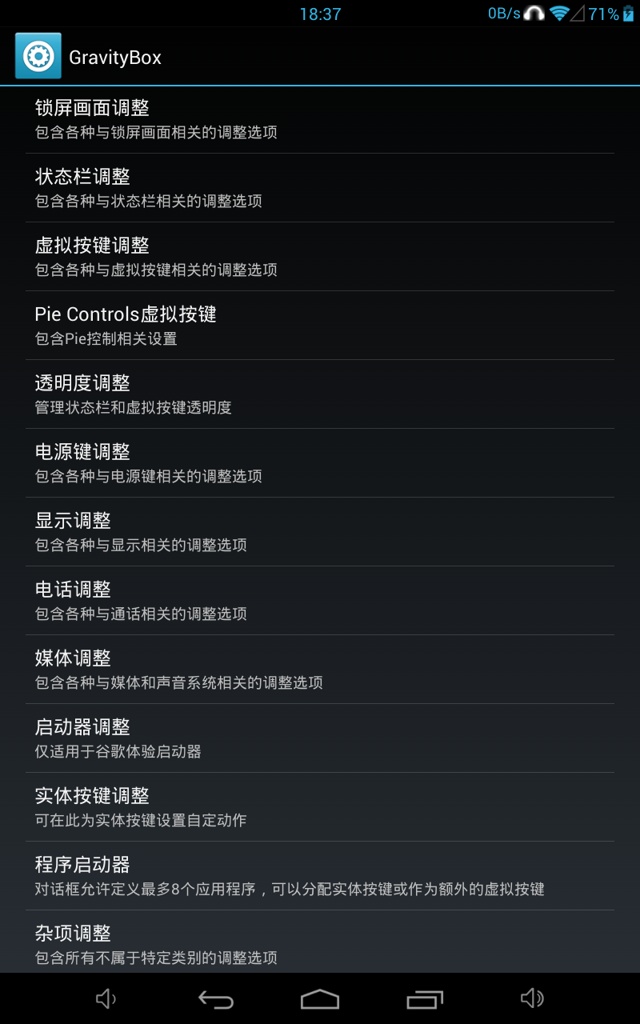640x1024 pixels.
Task: Tap the system back button
Action: (215, 999)
